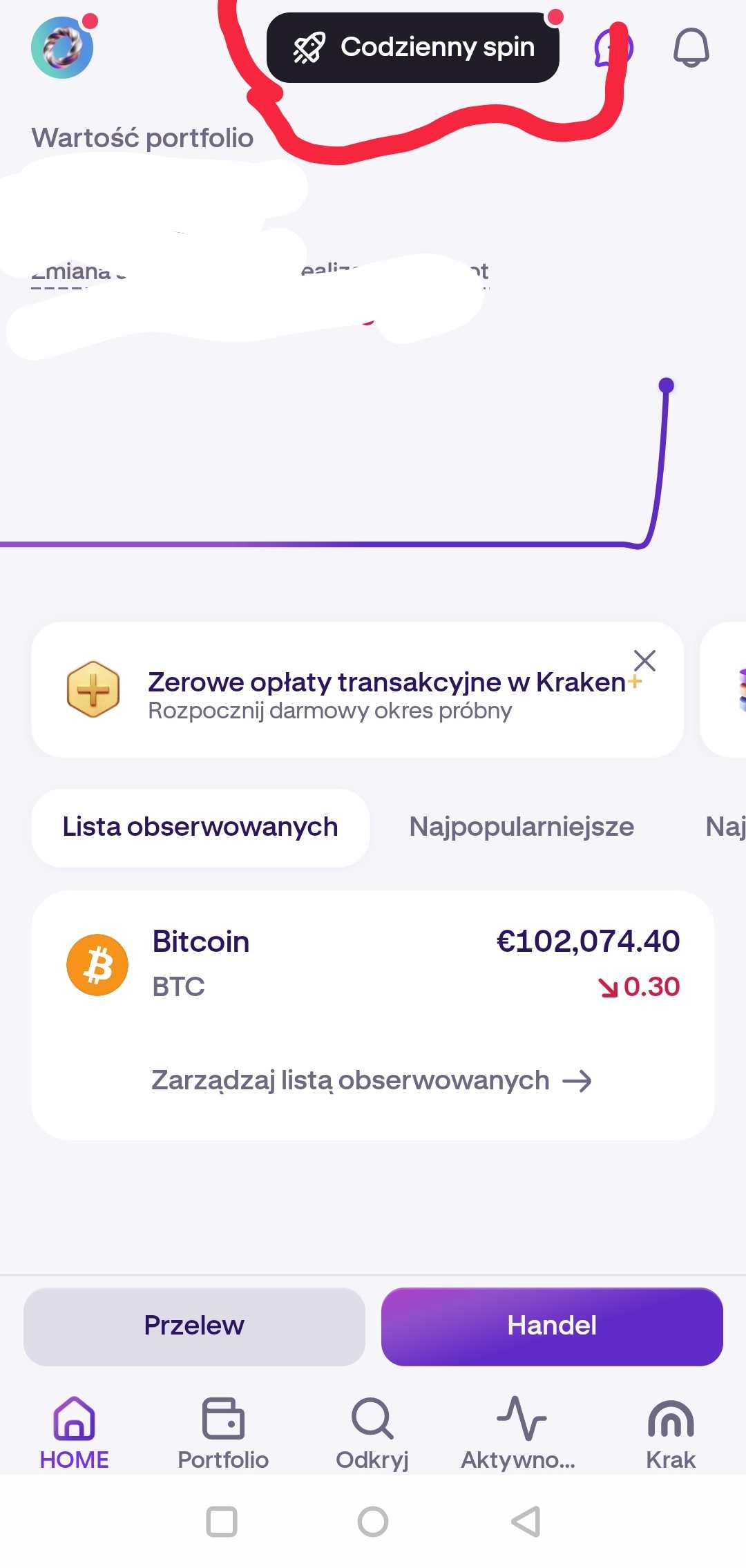The height and width of the screenshot is (1568, 746).
Task: Open Zarządzaj listą obserwowanych
Action: pyautogui.click(x=372, y=1080)
